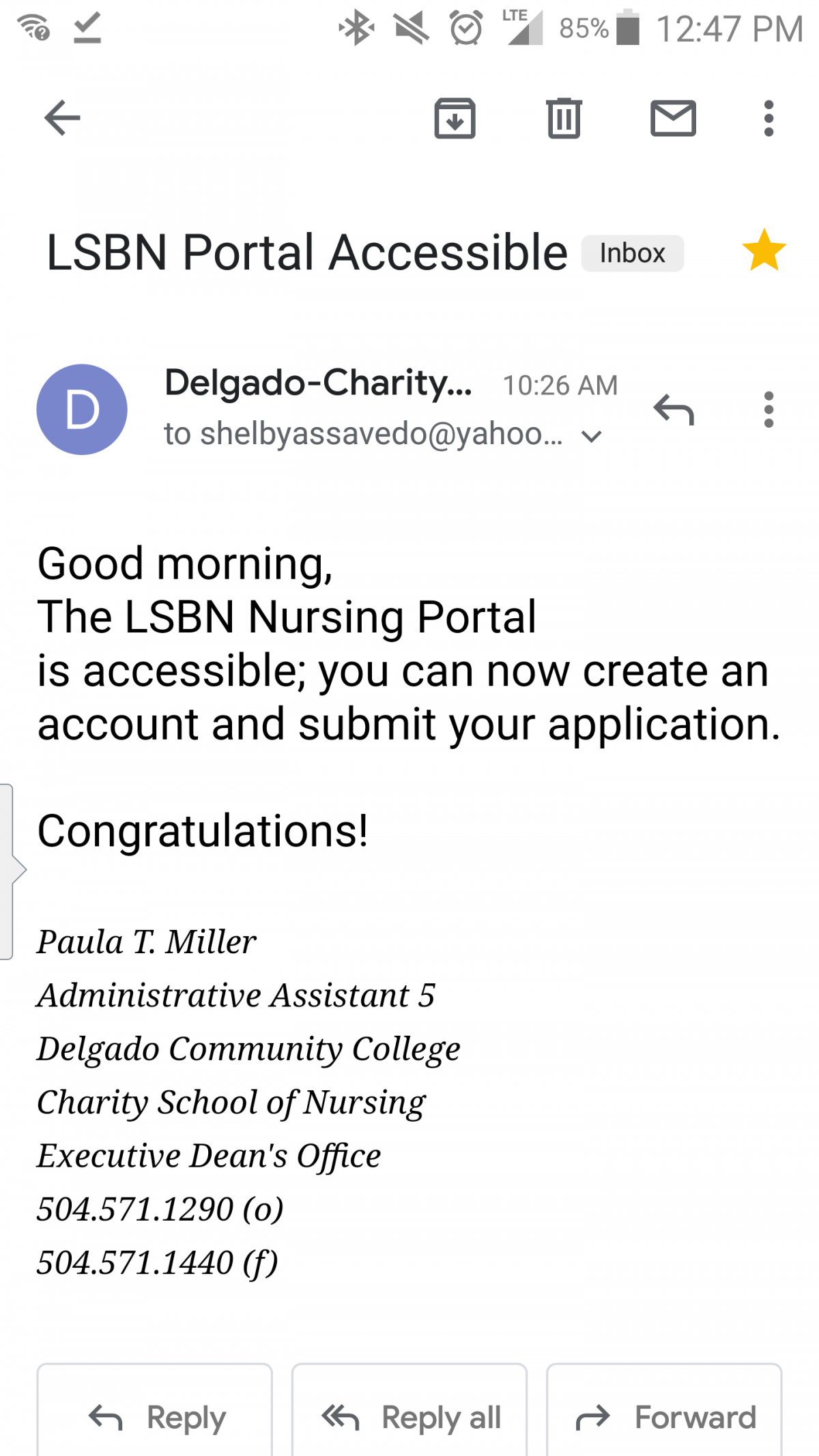Archive this email

tap(455, 118)
